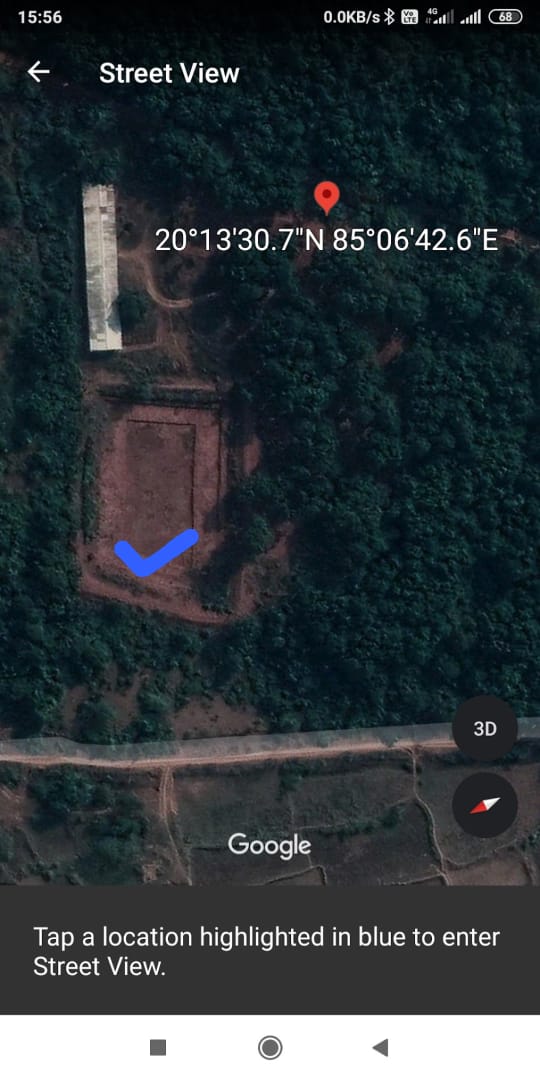Tap the compass to reorient map

click(485, 804)
